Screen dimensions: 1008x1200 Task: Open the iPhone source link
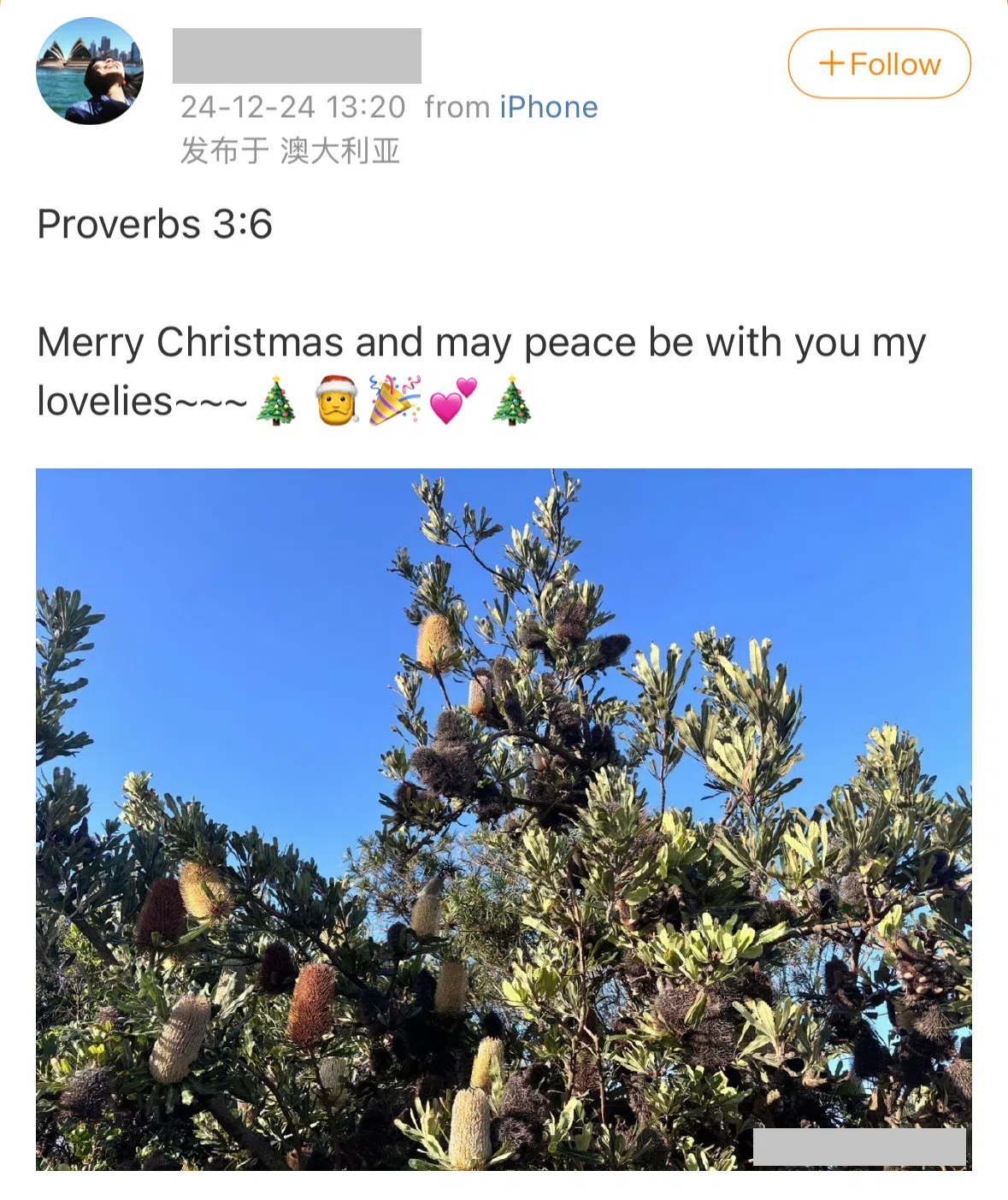549,108
